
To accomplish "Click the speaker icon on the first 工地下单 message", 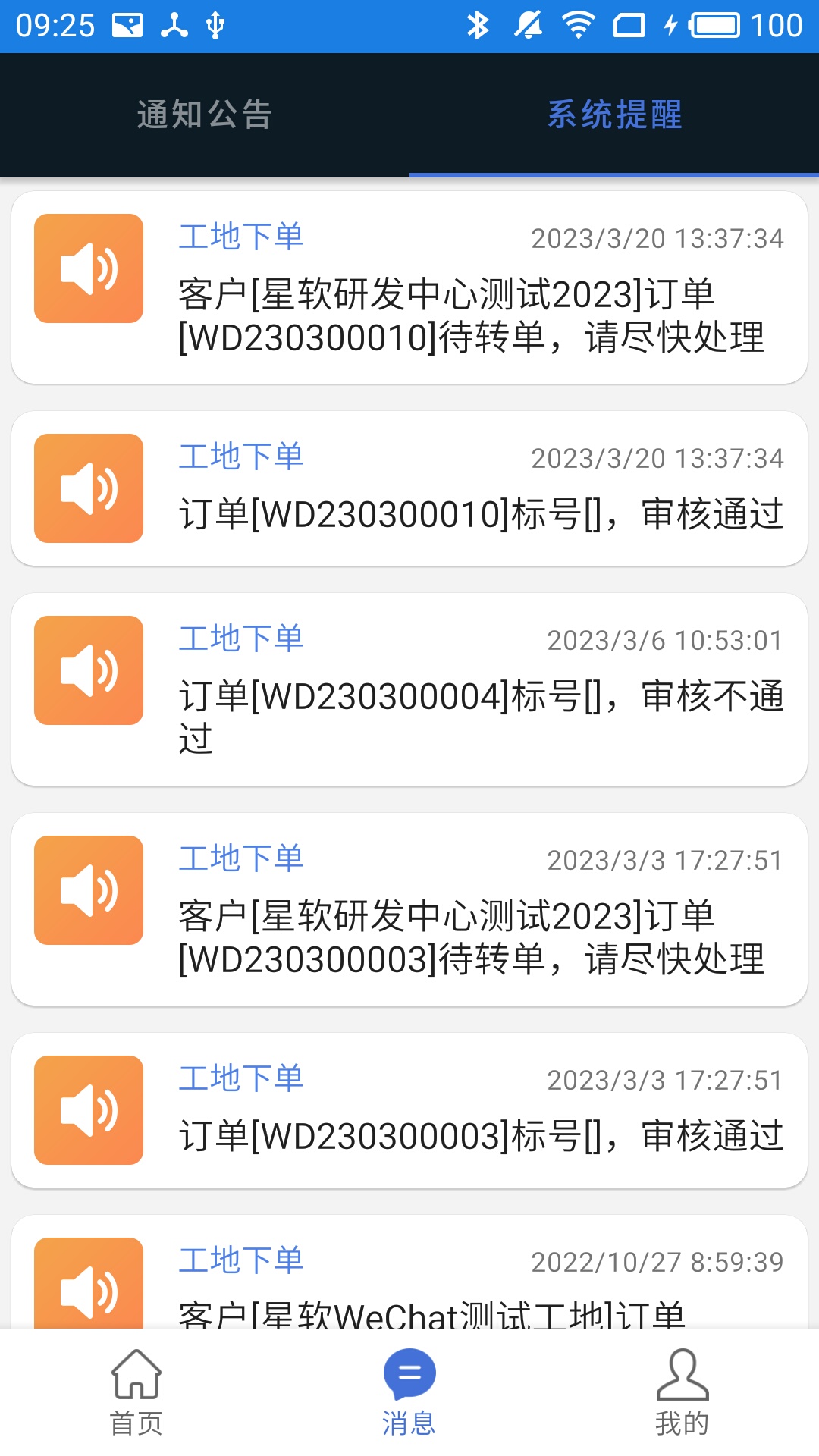I will point(88,267).
